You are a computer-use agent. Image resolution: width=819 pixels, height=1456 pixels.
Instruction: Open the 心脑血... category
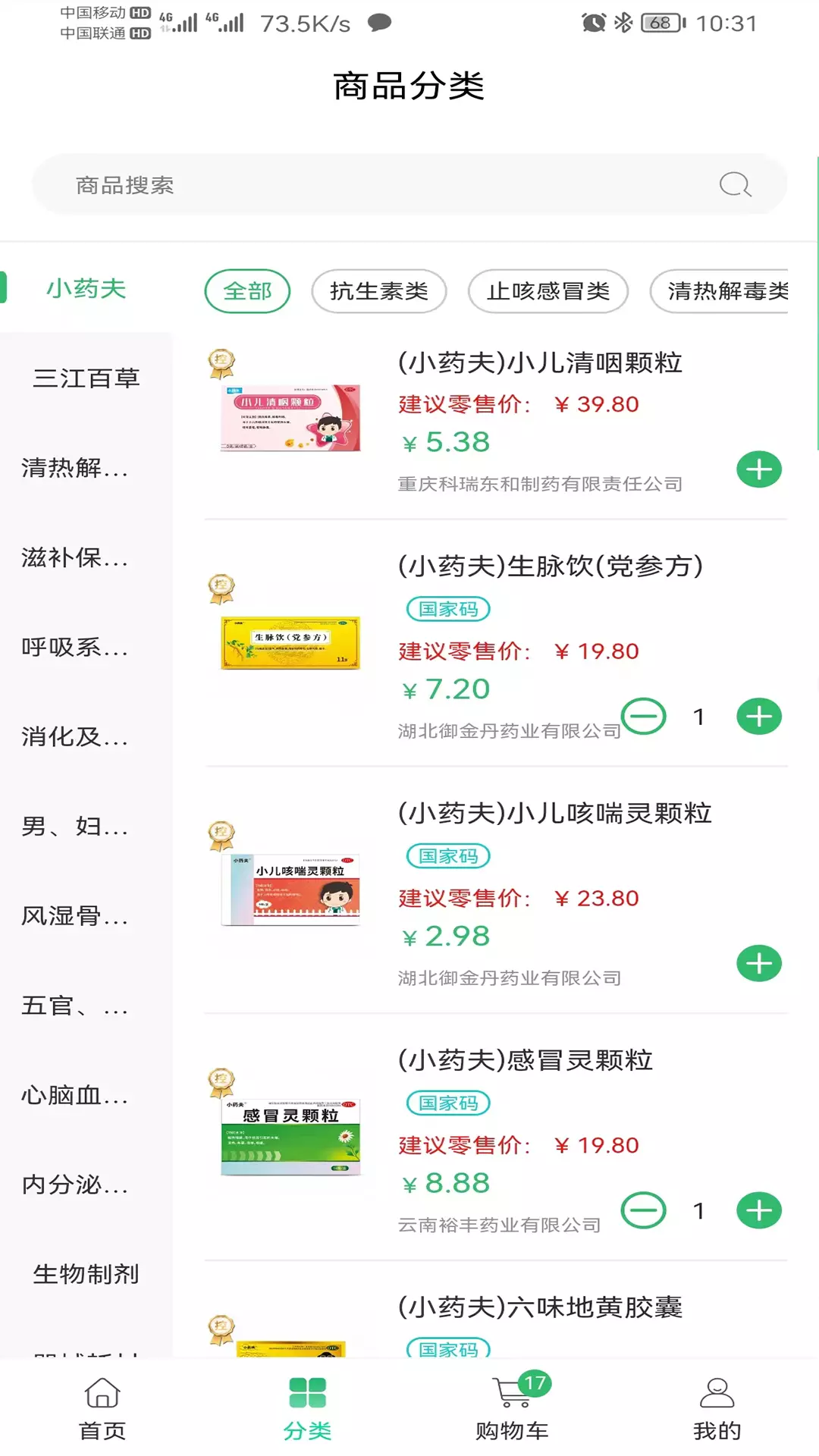(x=76, y=1095)
